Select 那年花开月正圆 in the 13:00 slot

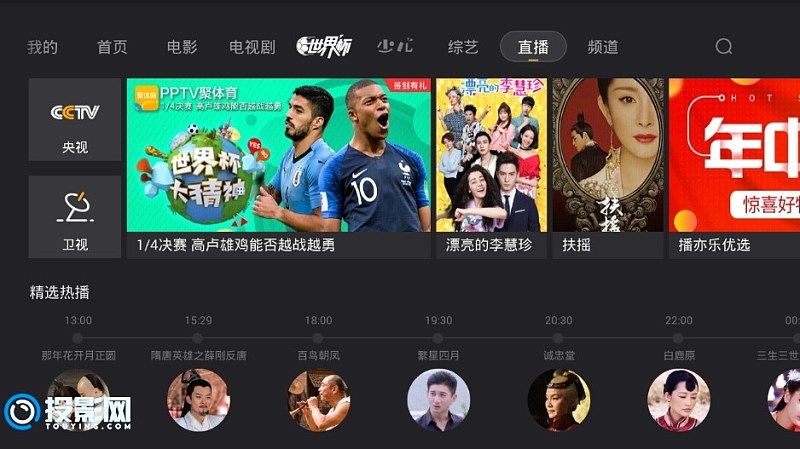click(78, 398)
